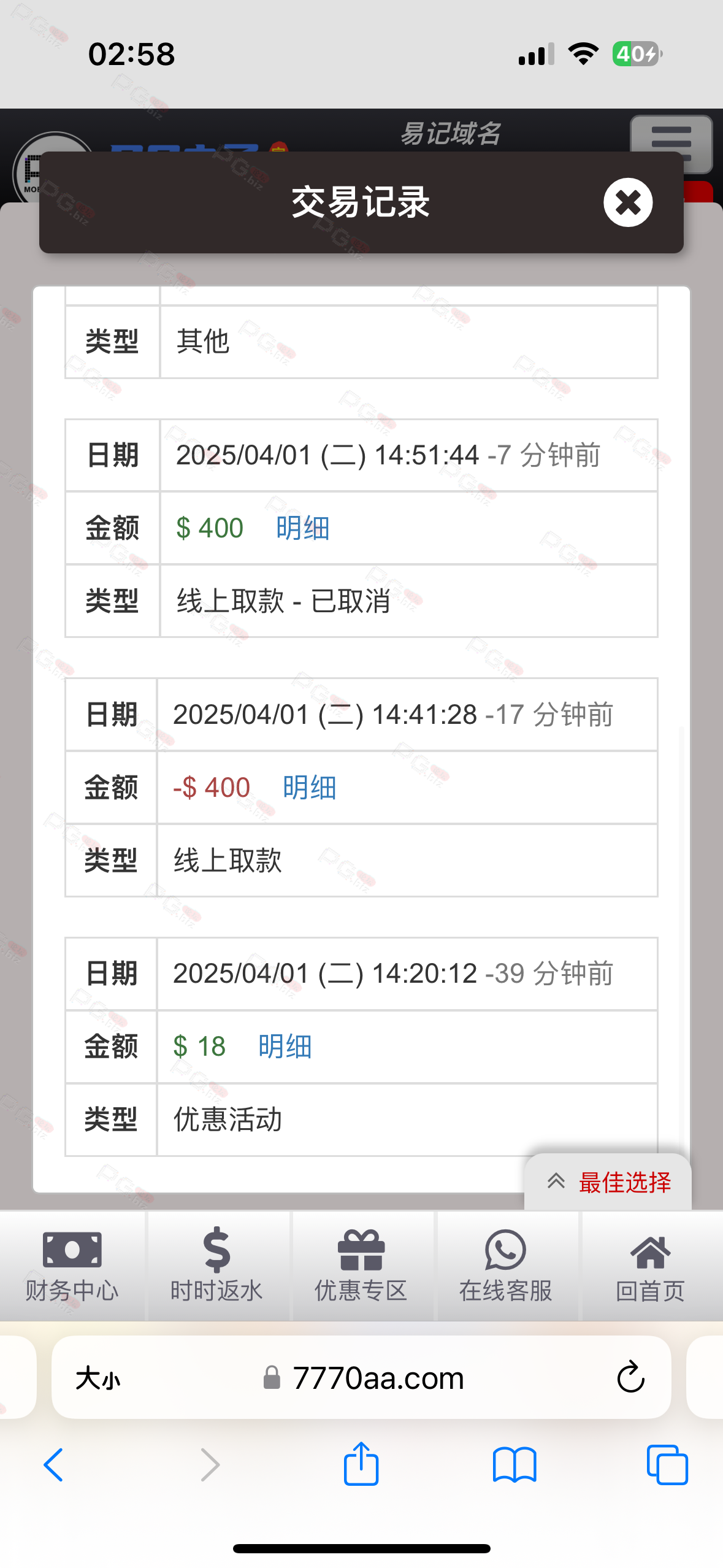Close the 交易记录 dialog
This screenshot has height=1568, width=723.
click(x=627, y=202)
